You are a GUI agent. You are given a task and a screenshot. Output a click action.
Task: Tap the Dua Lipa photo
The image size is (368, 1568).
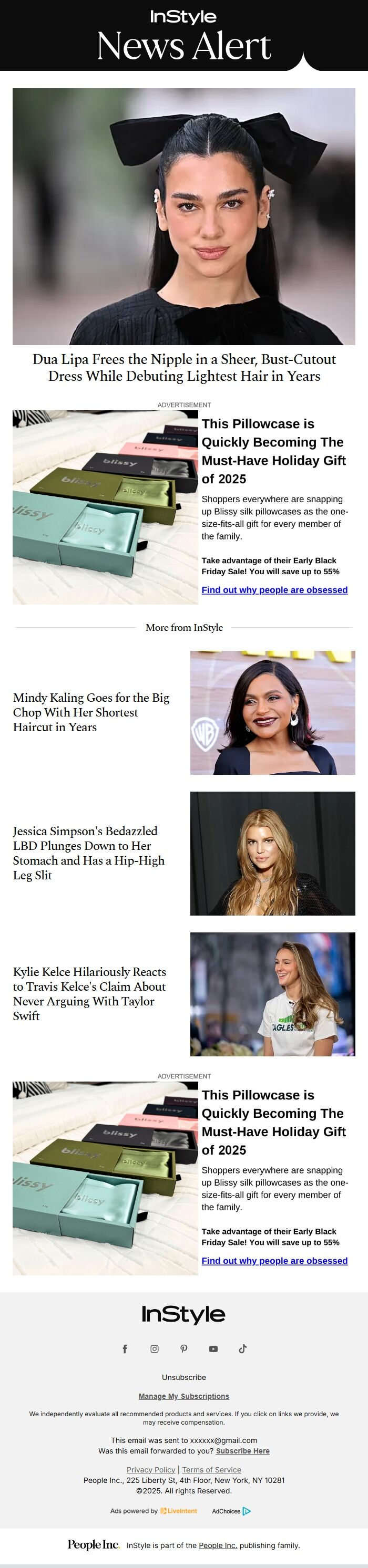pos(184,216)
